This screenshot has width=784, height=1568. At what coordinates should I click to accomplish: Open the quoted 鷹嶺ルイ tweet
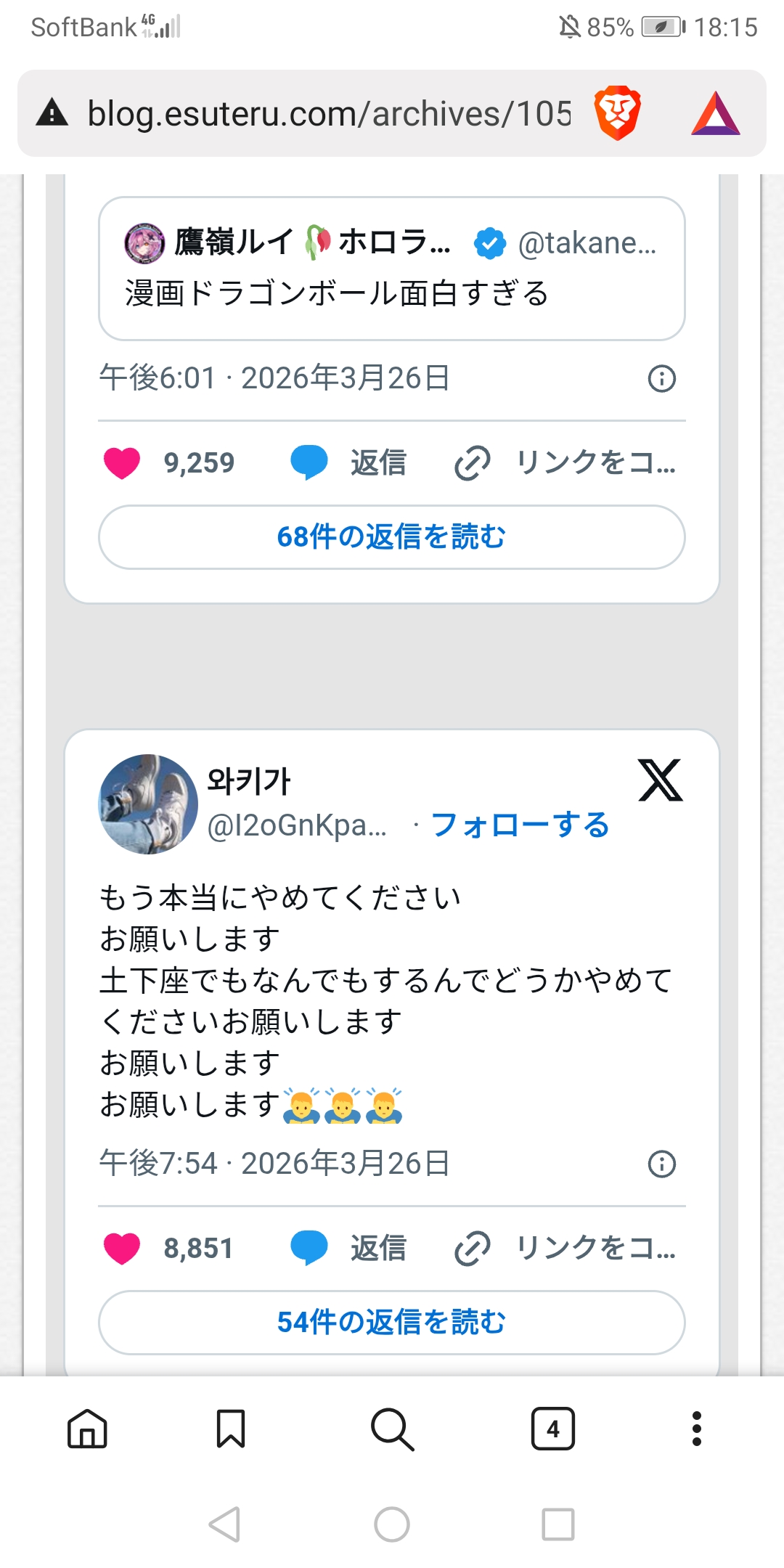pos(391,268)
